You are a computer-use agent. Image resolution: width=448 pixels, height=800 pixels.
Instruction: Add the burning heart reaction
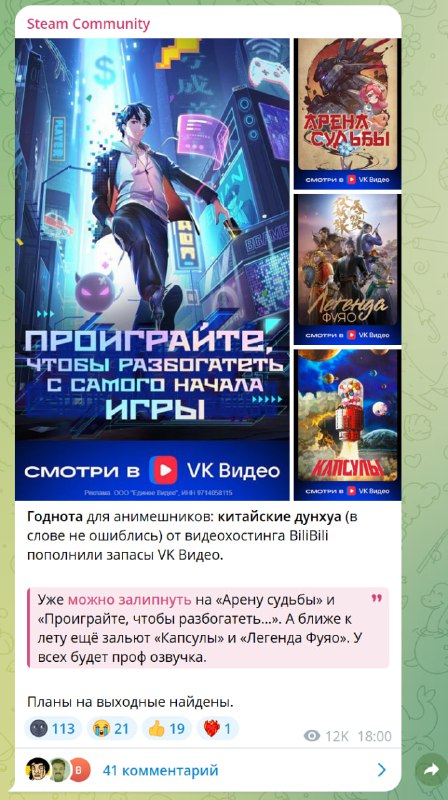(x=218, y=728)
